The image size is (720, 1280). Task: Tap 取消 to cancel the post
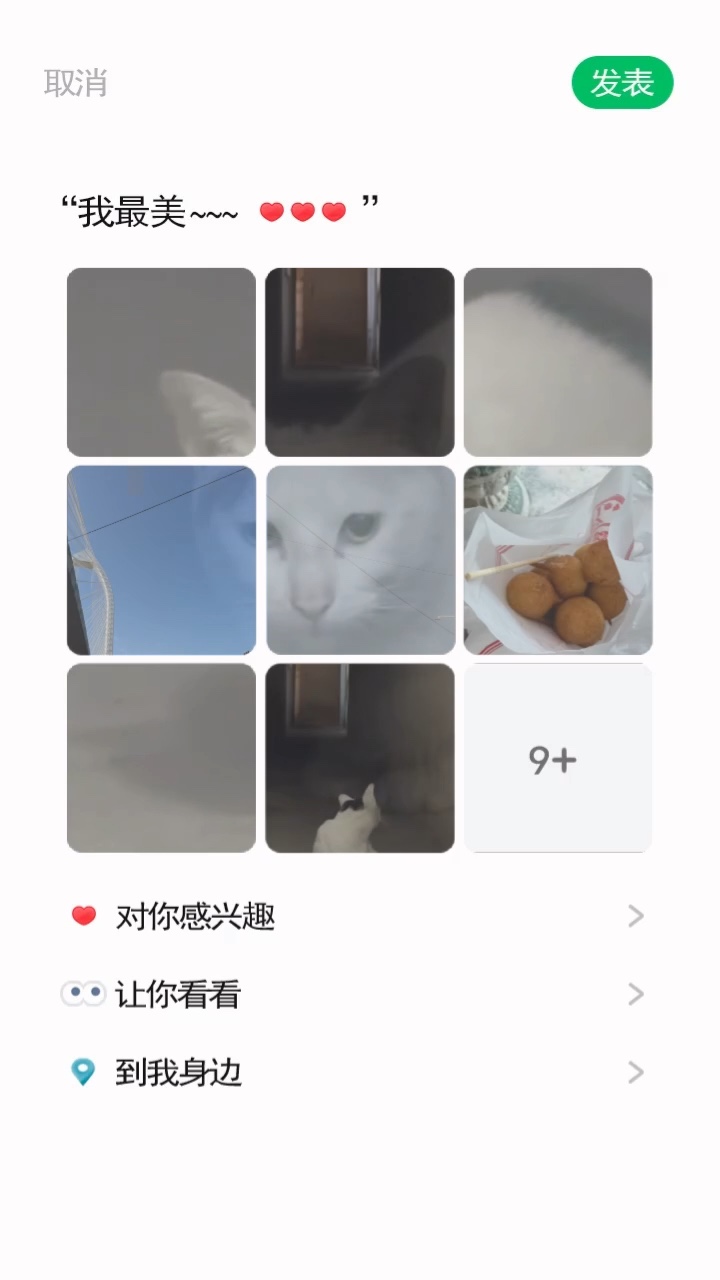(76, 83)
